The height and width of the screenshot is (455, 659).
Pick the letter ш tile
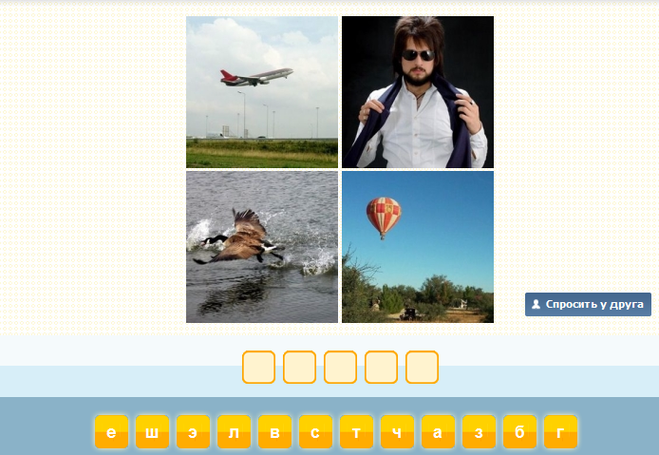point(152,432)
